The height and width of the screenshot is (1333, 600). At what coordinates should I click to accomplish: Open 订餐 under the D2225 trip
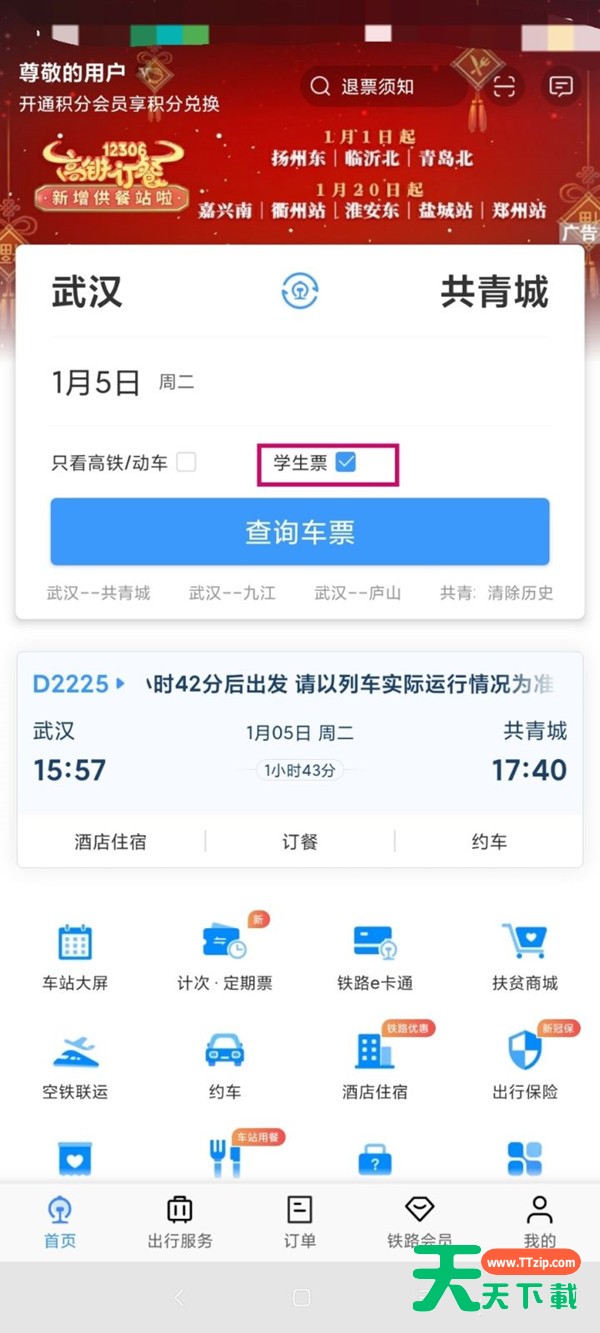(299, 842)
